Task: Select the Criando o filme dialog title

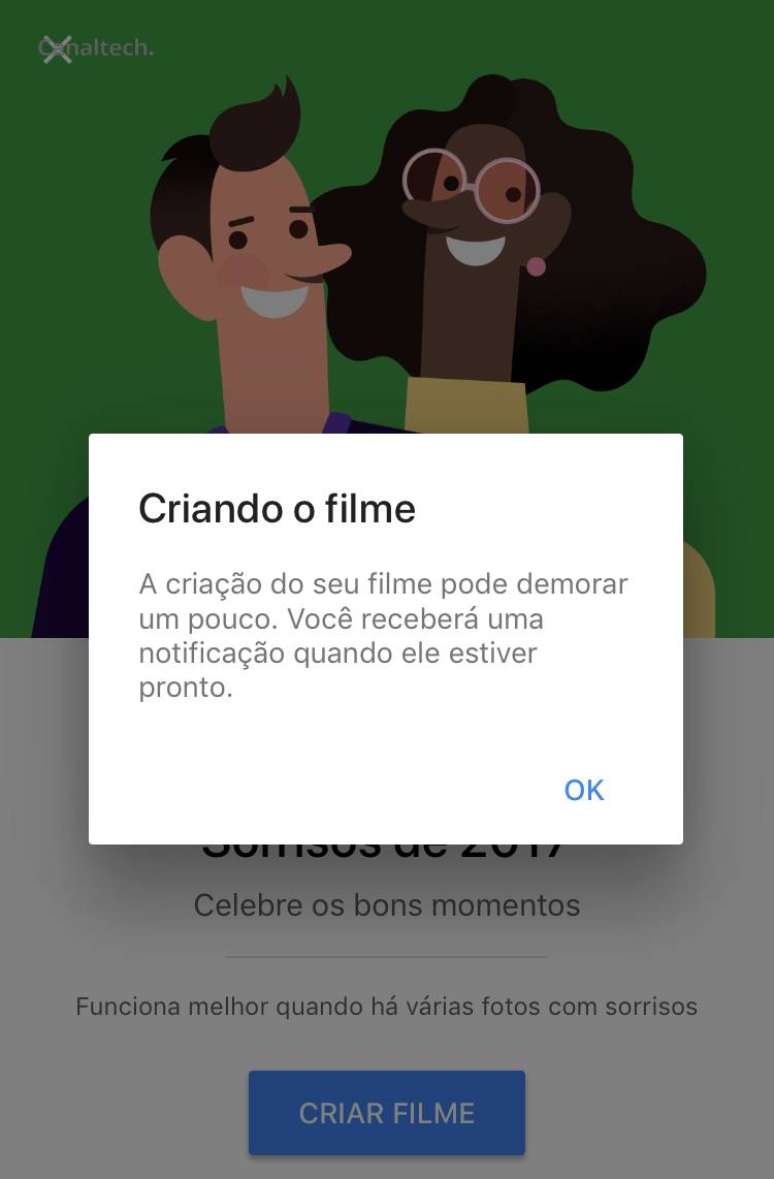Action: (x=280, y=509)
